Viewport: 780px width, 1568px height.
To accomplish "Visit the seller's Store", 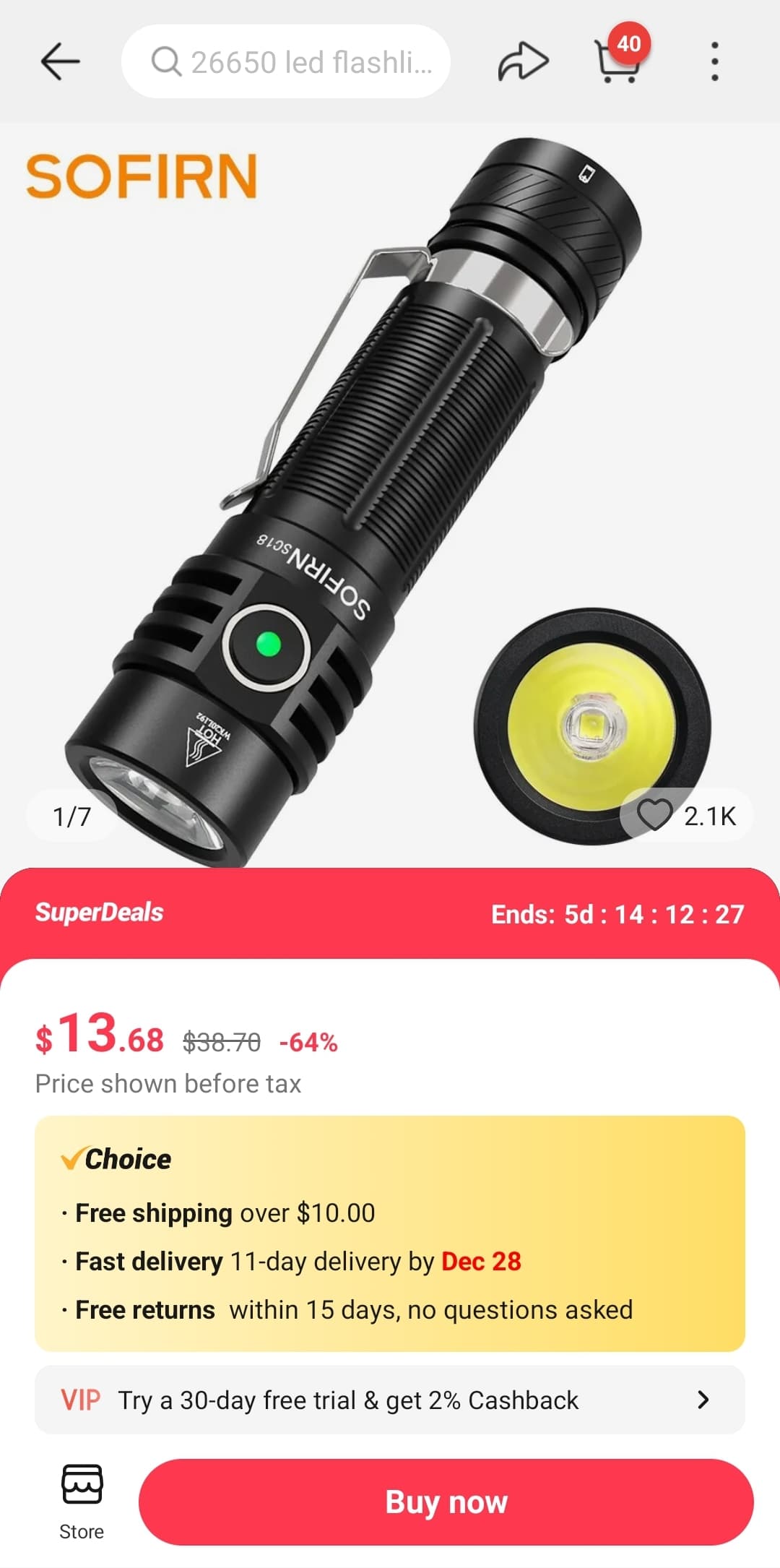I will point(82,1500).
